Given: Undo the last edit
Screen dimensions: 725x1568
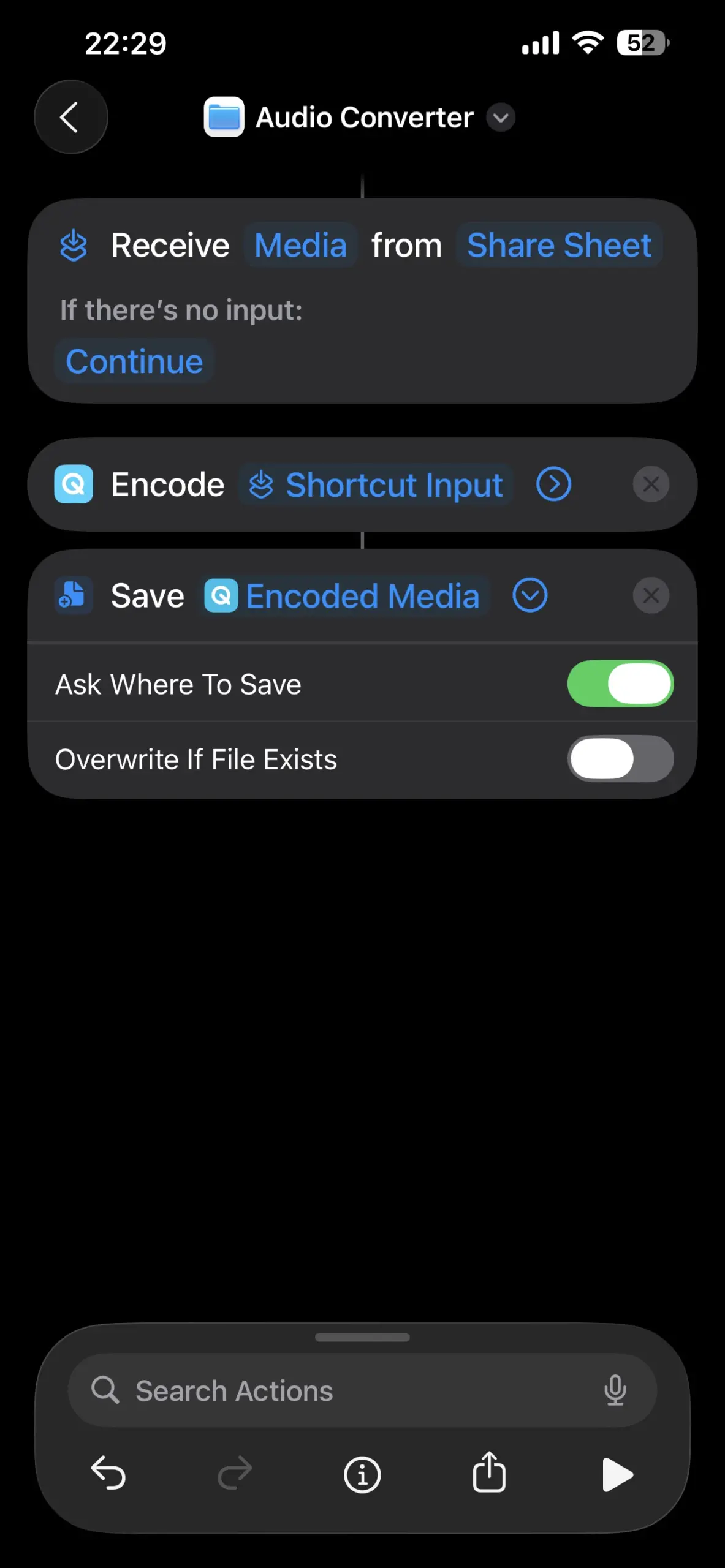Looking at the screenshot, I should (x=108, y=1473).
